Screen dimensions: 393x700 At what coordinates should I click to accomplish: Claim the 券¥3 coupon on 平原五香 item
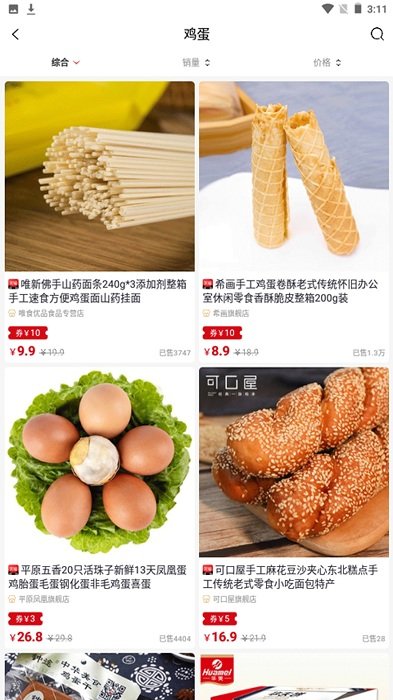click(25, 619)
